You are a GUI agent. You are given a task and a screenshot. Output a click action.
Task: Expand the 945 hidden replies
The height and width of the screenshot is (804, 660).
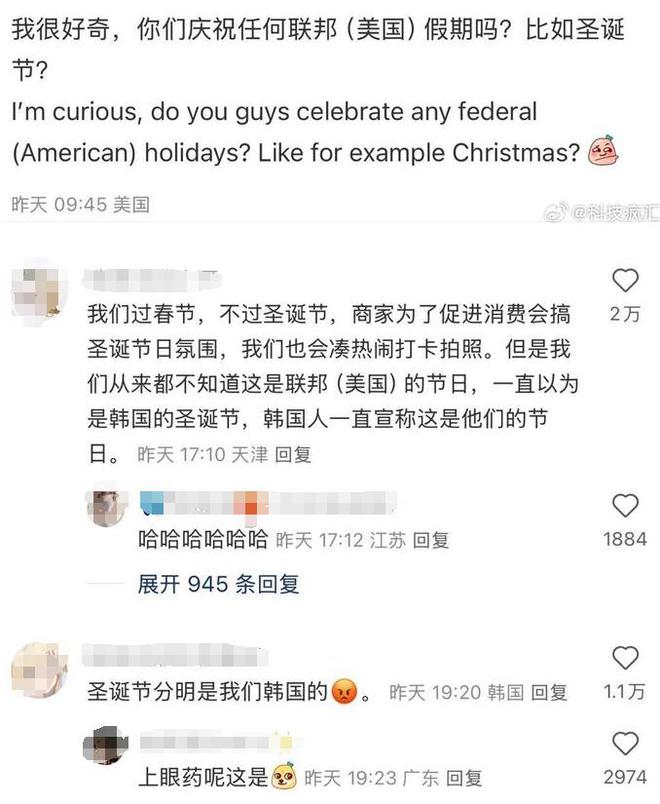pos(218,584)
